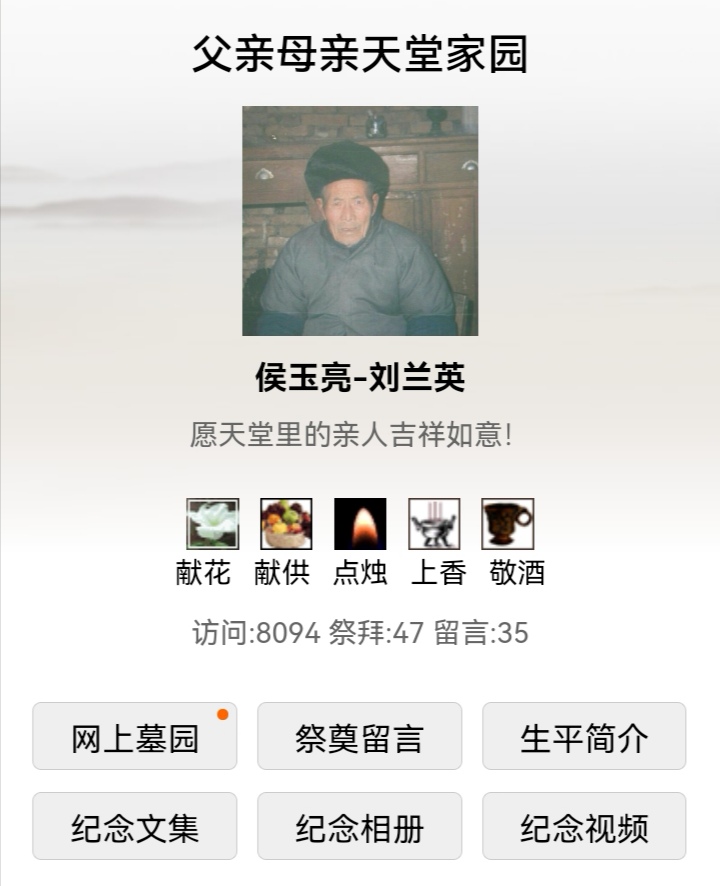Offer wine with 敬酒
This screenshot has width=720, height=886.
pos(507,525)
